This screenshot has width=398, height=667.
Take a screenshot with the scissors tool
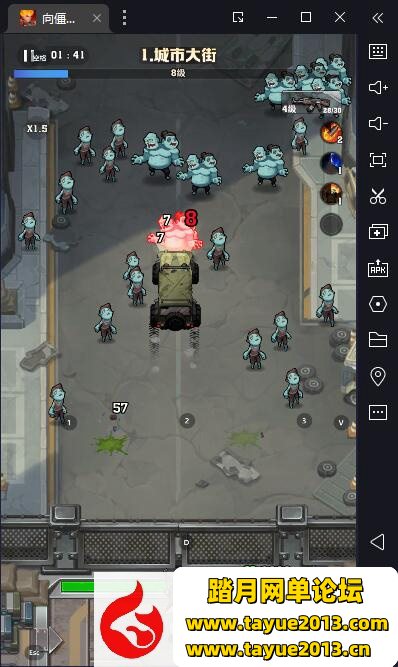378,196
